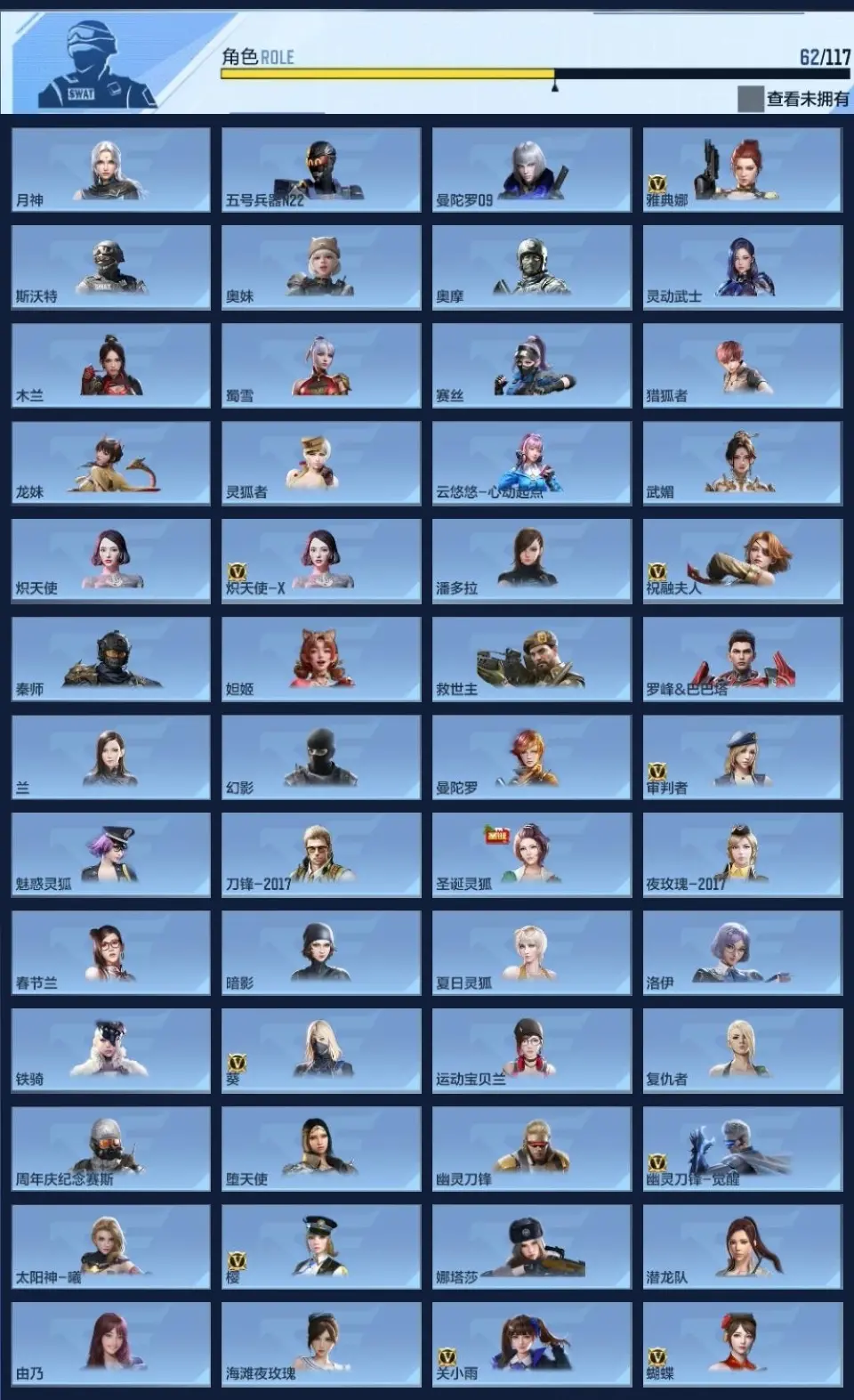Check the 查看未拥有 checkbox
The width and height of the screenshot is (854, 1400).
pos(750,99)
